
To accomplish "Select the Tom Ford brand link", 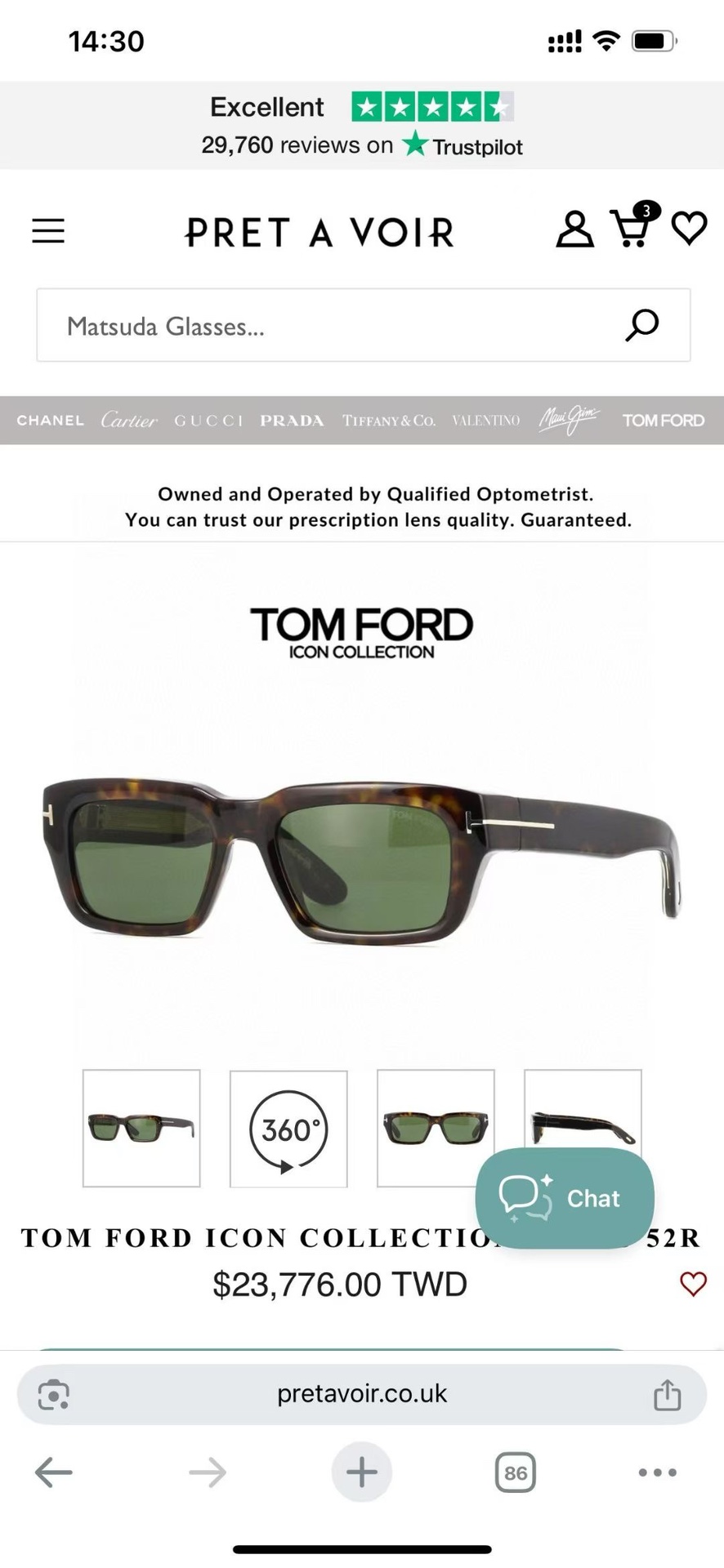I will click(x=663, y=421).
